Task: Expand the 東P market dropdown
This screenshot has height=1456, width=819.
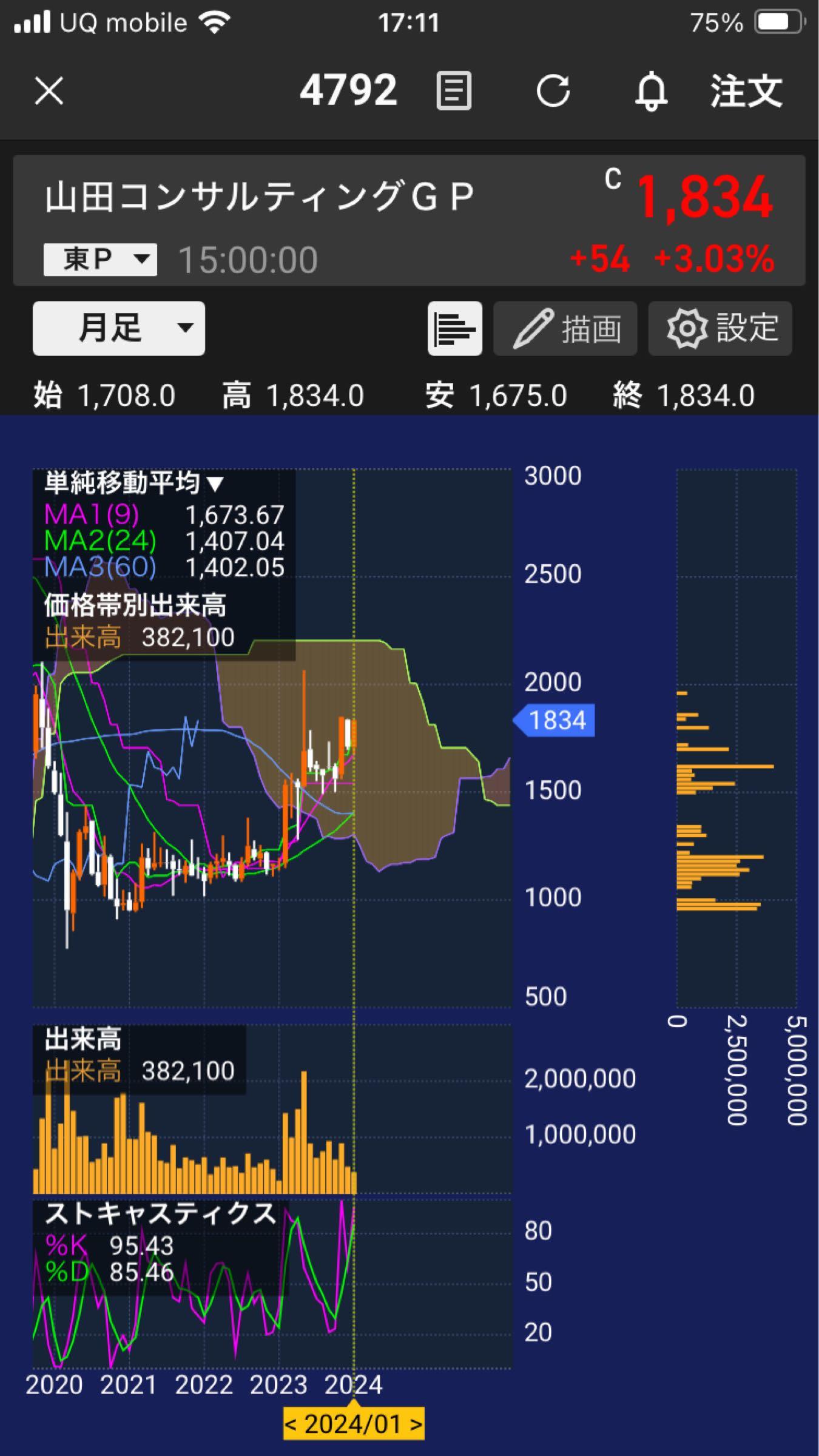Action: tap(100, 260)
